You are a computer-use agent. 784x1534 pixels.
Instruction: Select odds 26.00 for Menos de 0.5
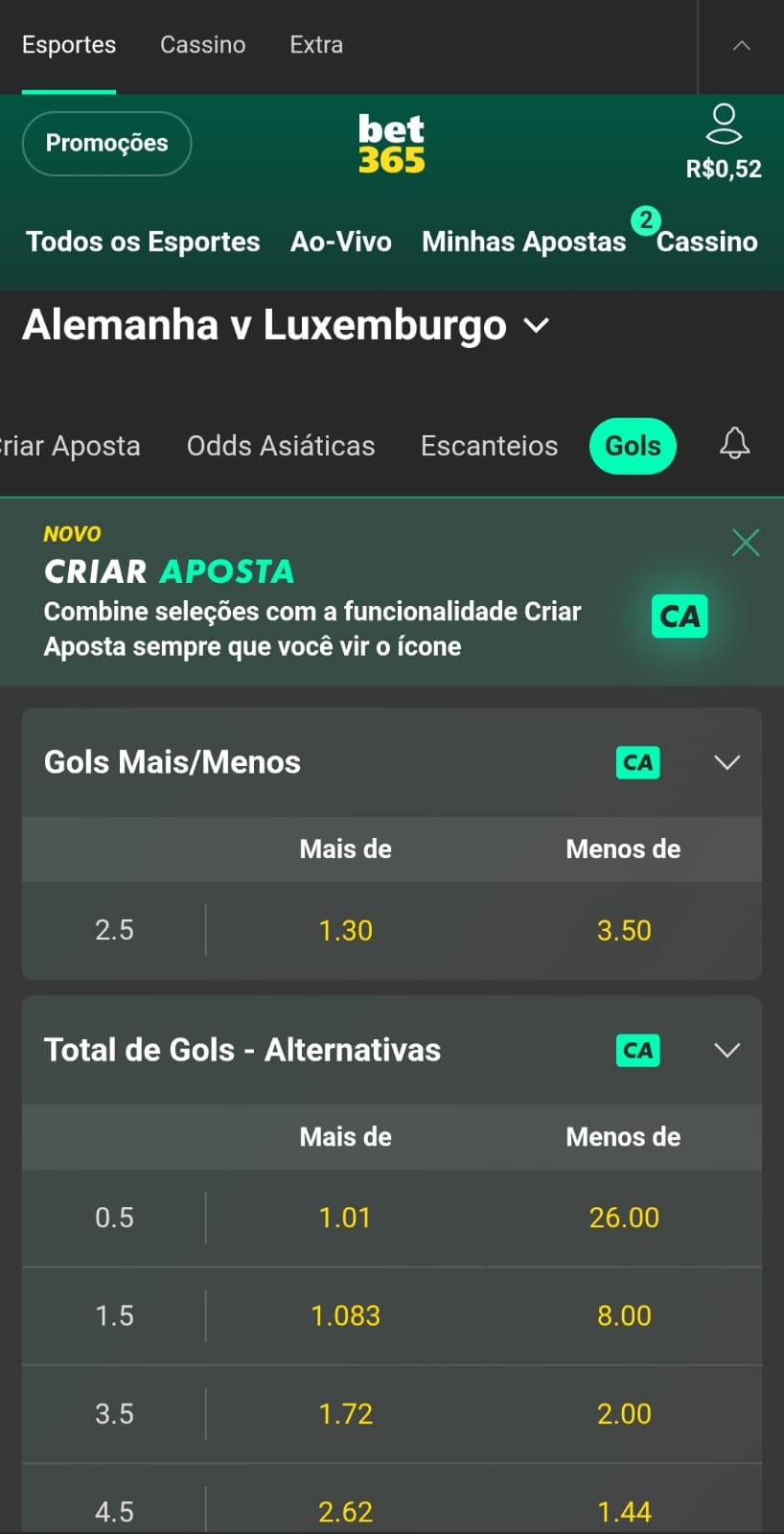[x=623, y=1218]
